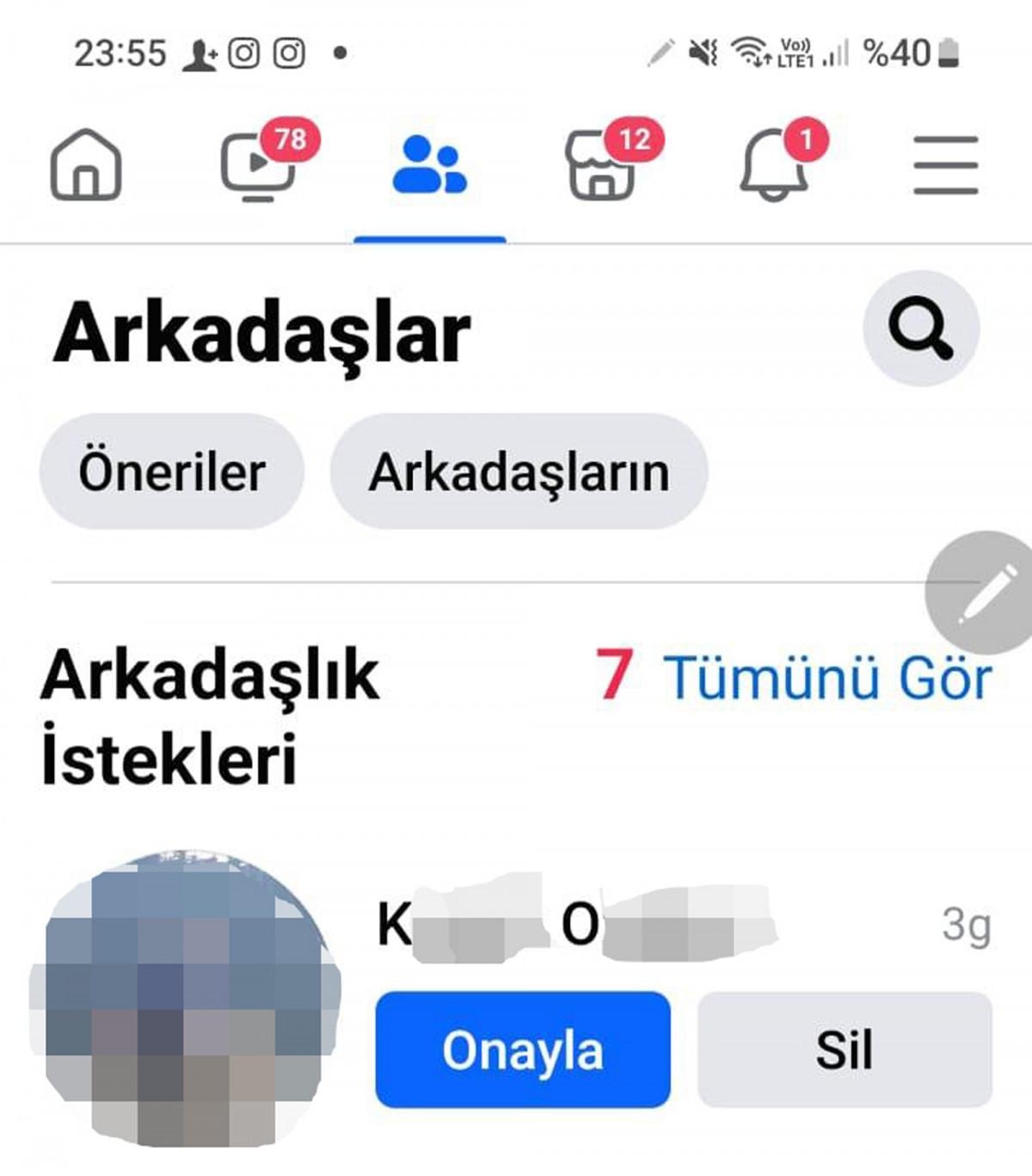
Task: Go to the Home feed tab
Action: coord(86,165)
